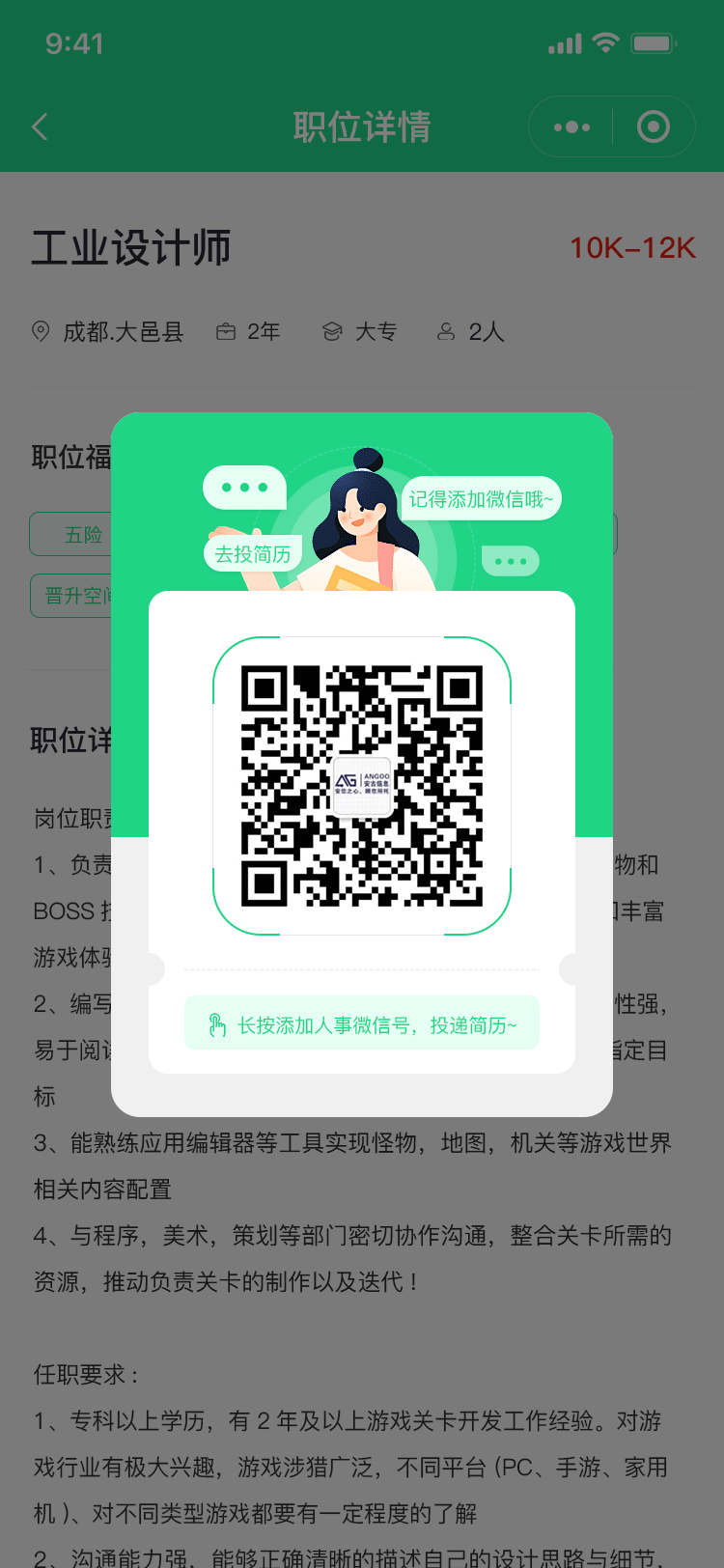The image size is (724, 1568).
Task: Open the mini program three-dot menu
Action: point(571,126)
